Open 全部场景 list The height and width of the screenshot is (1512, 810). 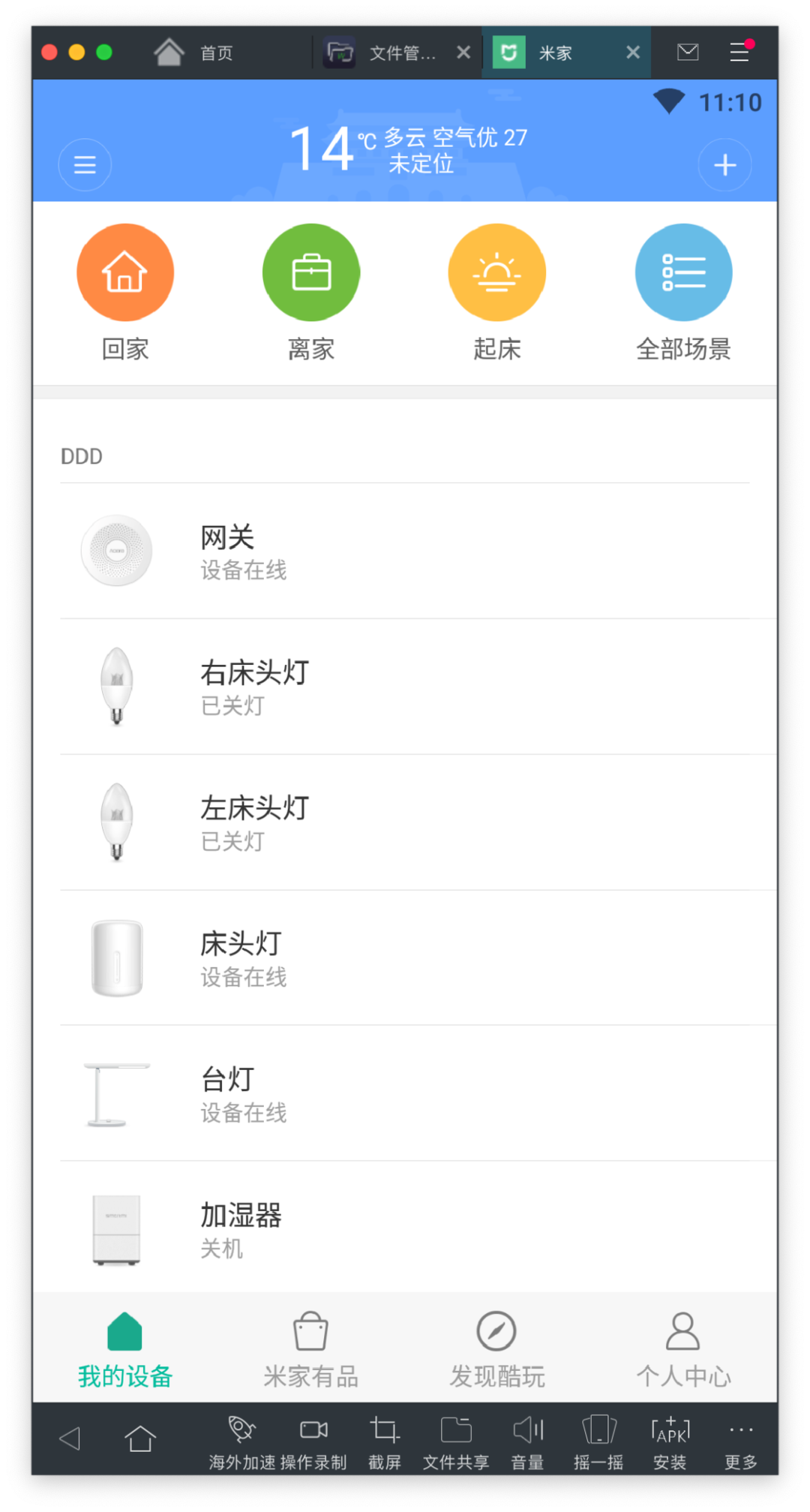click(683, 272)
